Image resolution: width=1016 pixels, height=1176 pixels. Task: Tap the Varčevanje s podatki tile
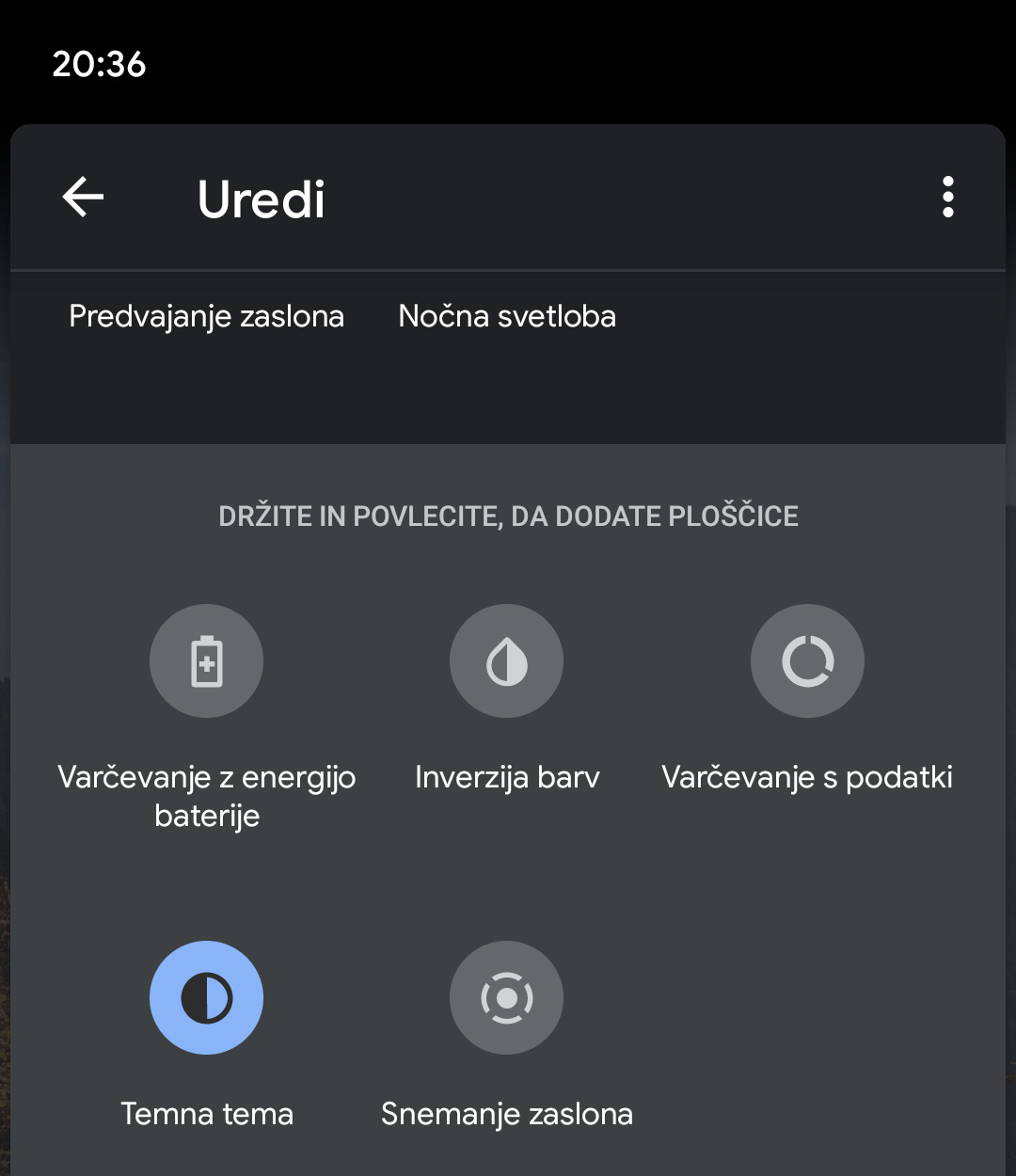coord(807,661)
